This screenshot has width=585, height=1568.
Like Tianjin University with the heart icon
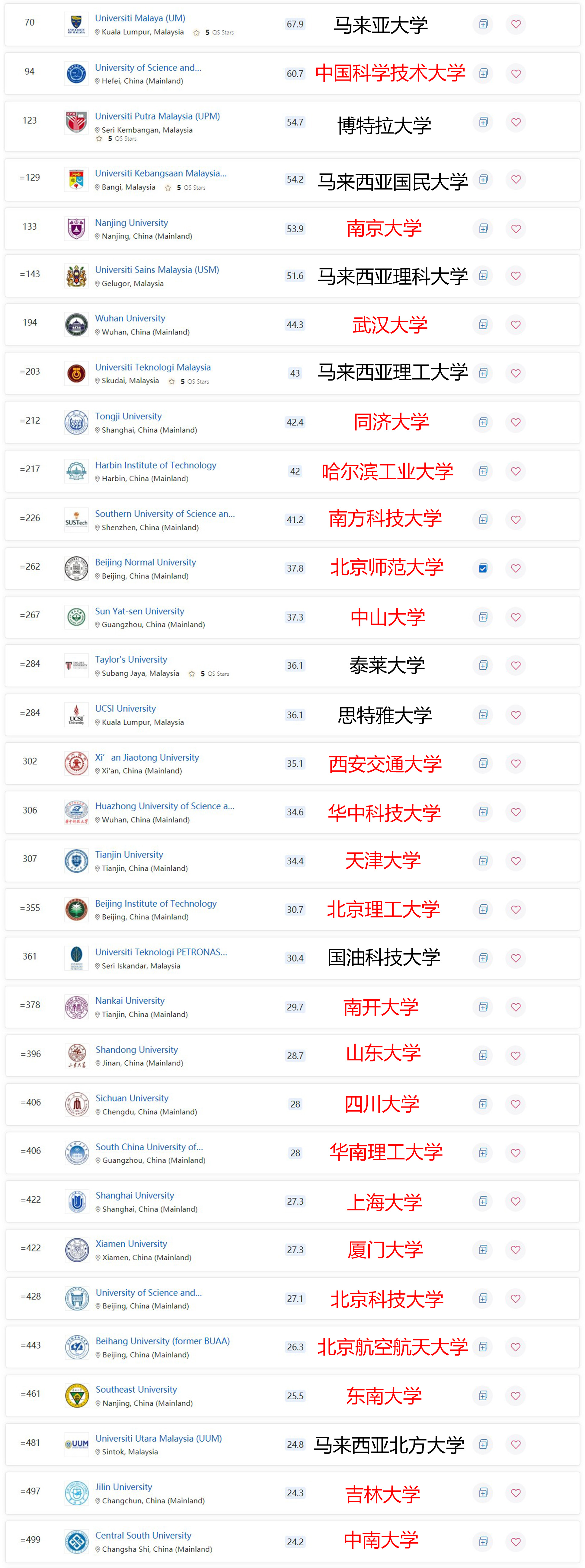[516, 860]
